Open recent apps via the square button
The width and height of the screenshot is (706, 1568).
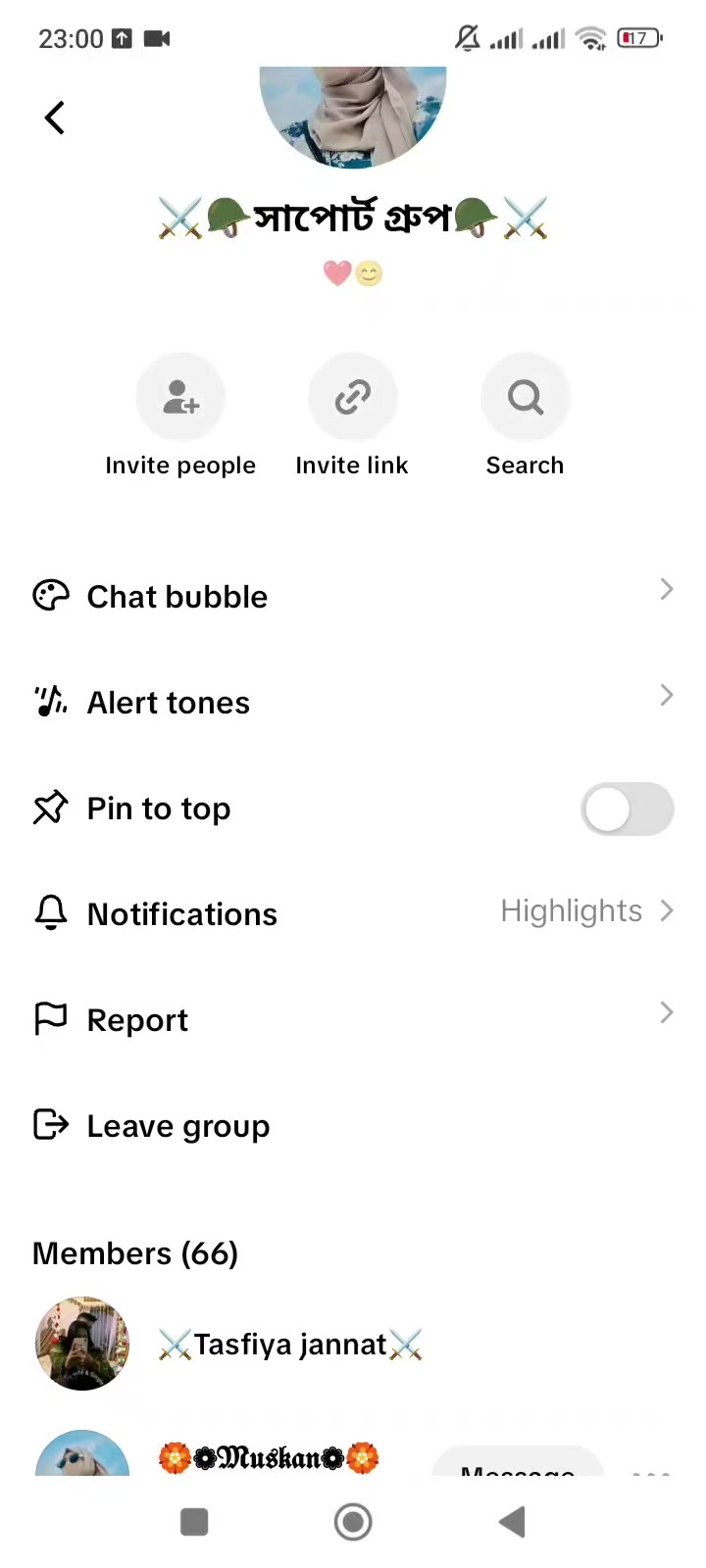[194, 1522]
